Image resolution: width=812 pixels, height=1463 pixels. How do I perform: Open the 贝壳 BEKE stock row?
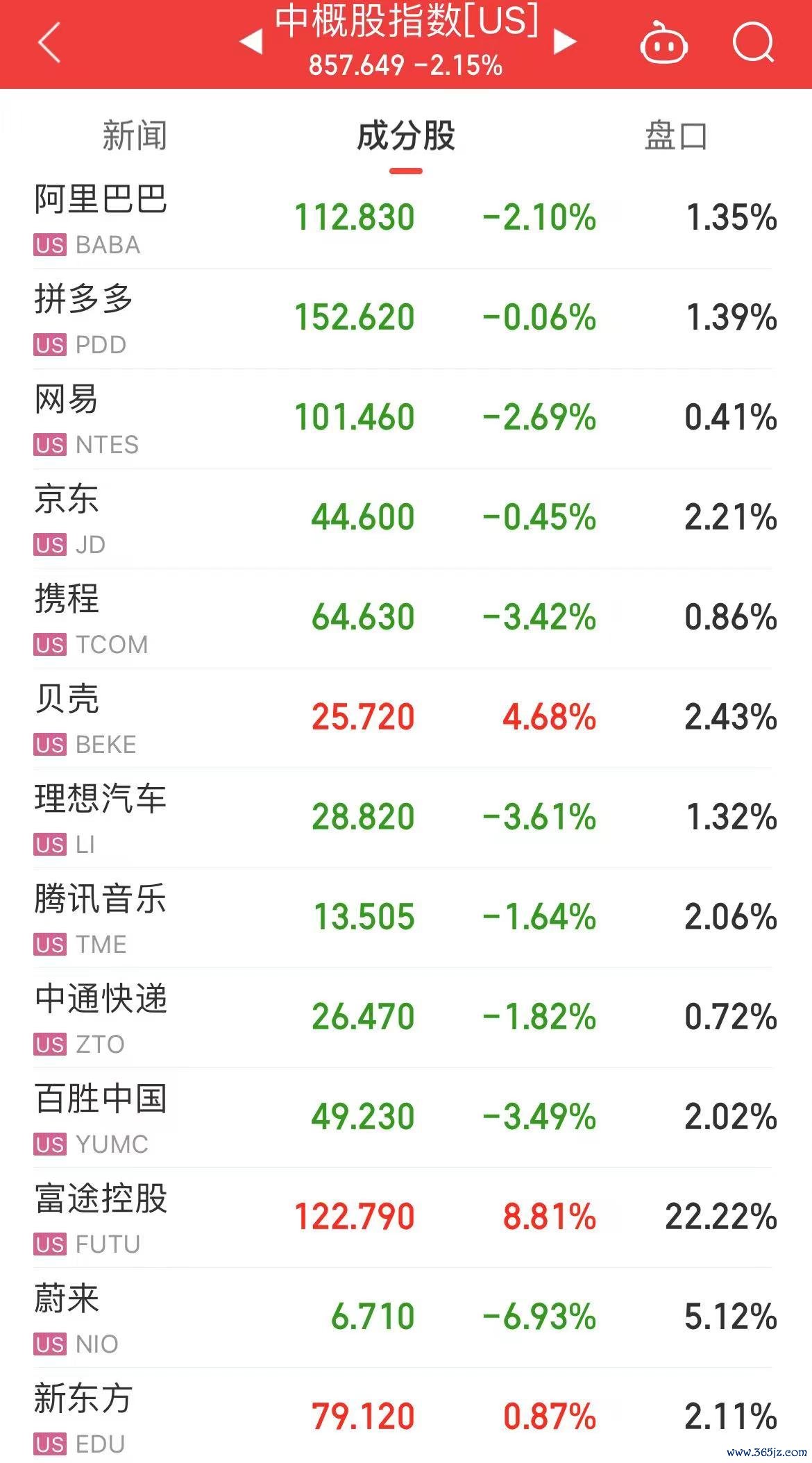coord(405,718)
